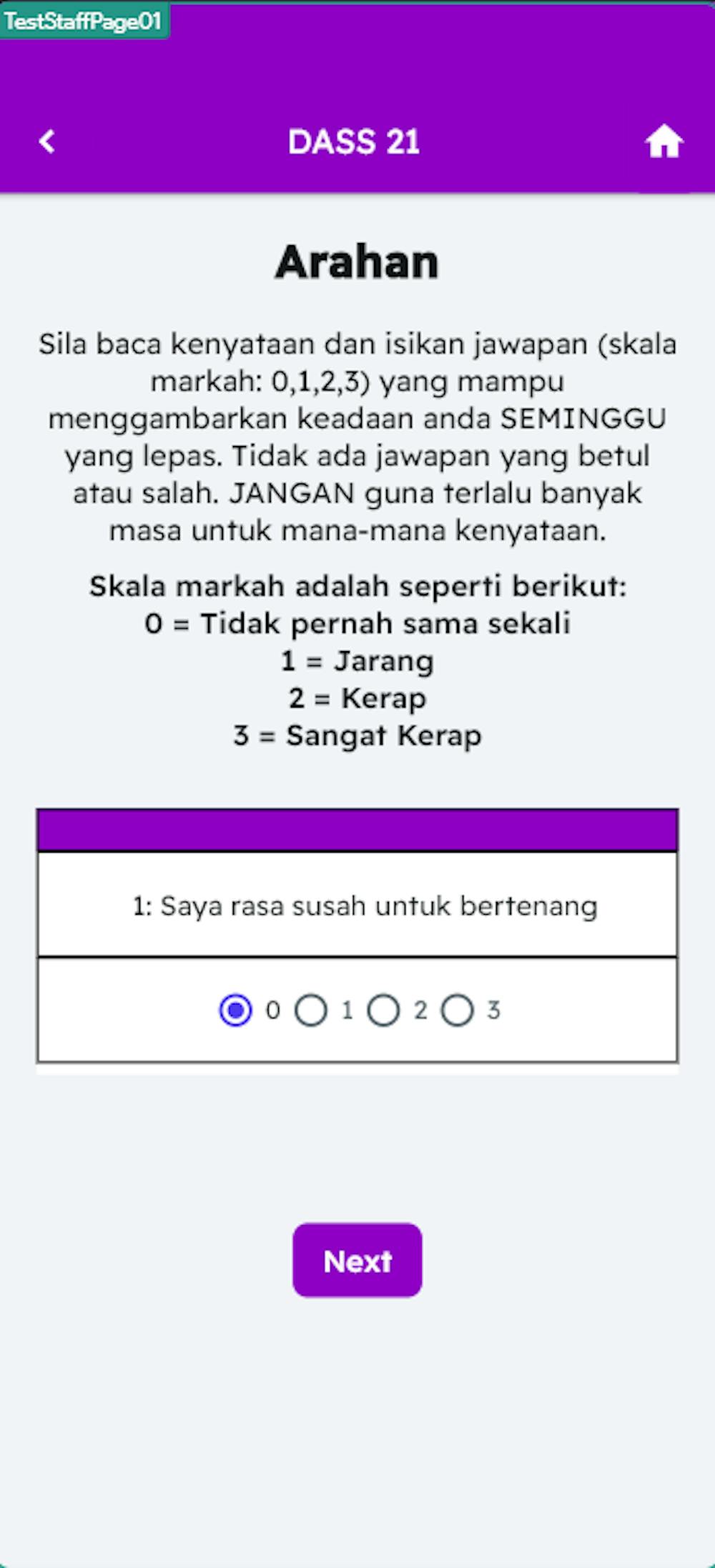Image resolution: width=715 pixels, height=1568 pixels.
Task: Tap the Next button
Action: [357, 1261]
